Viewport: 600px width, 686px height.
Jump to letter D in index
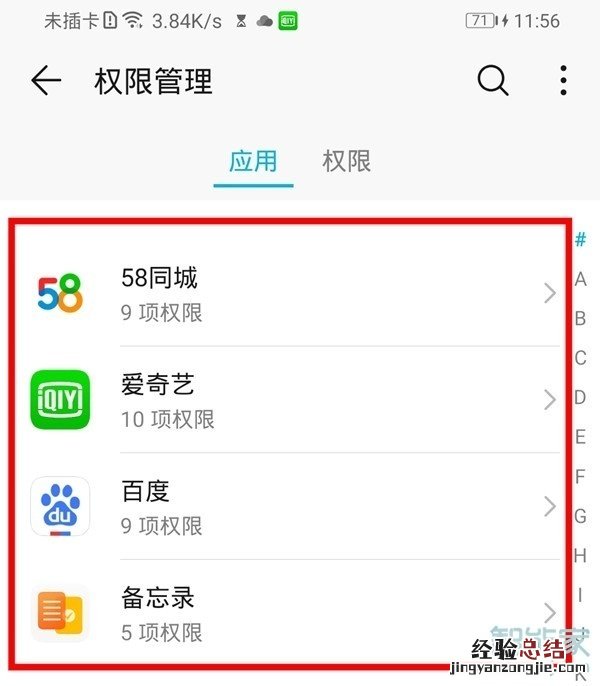coord(580,398)
